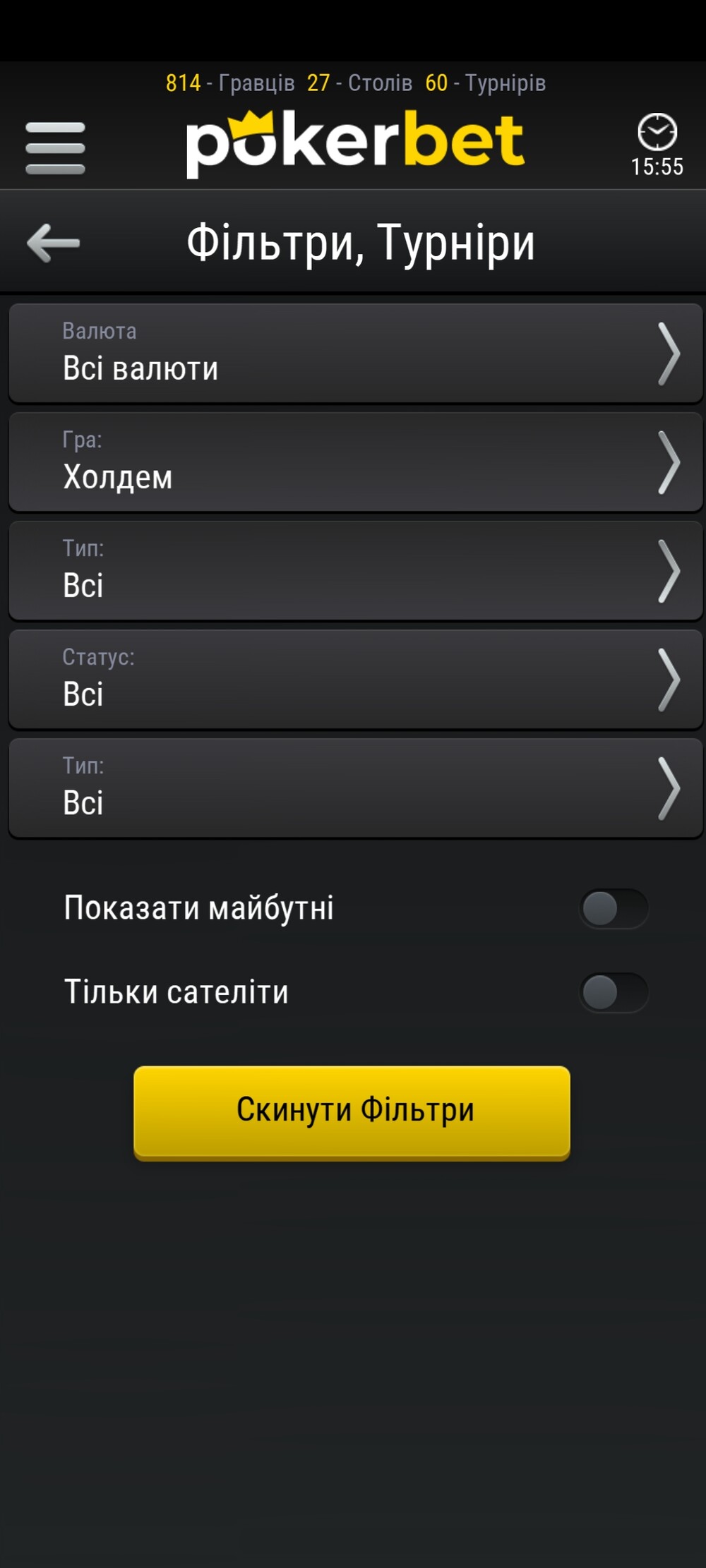
Task: Open the hamburger drawer menu
Action: point(55,147)
